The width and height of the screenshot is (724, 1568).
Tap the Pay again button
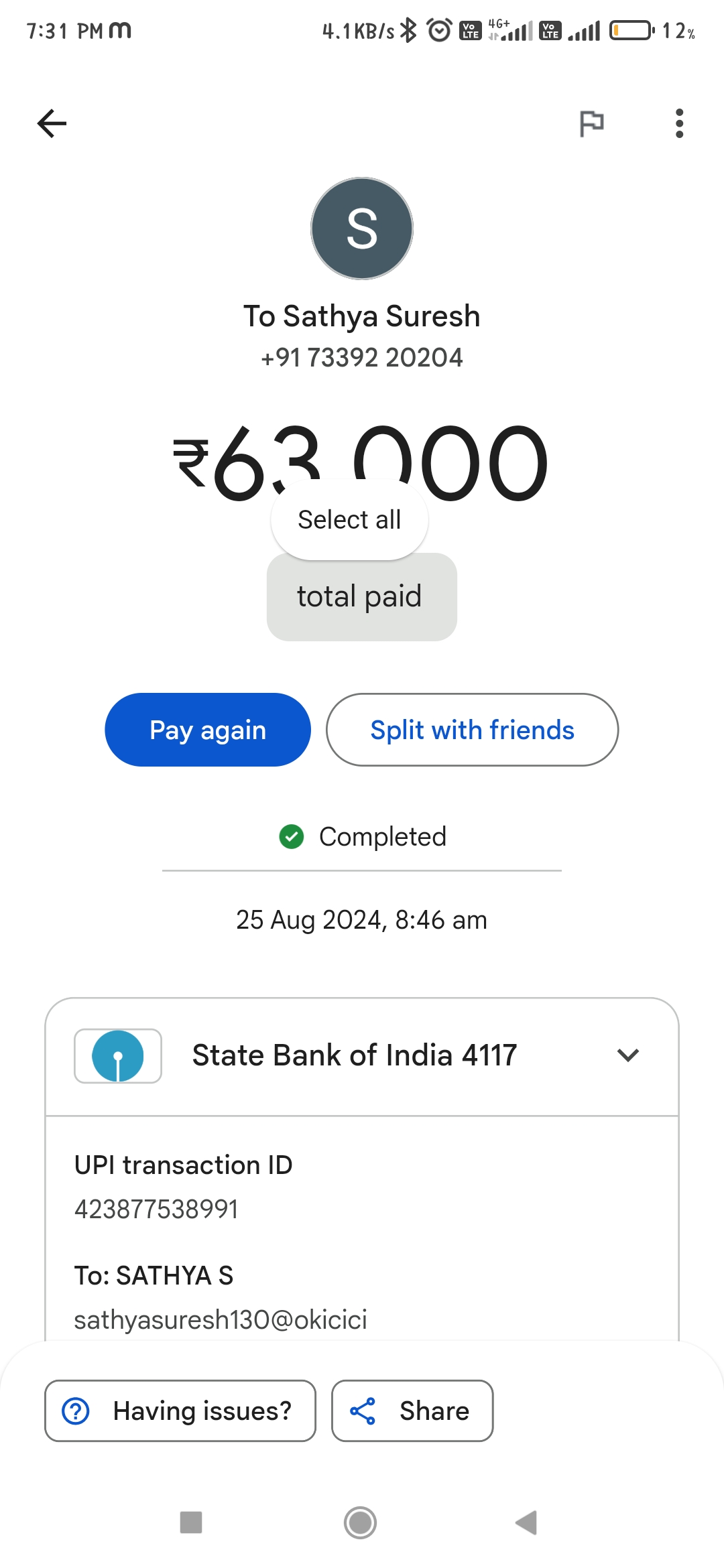pos(208,730)
